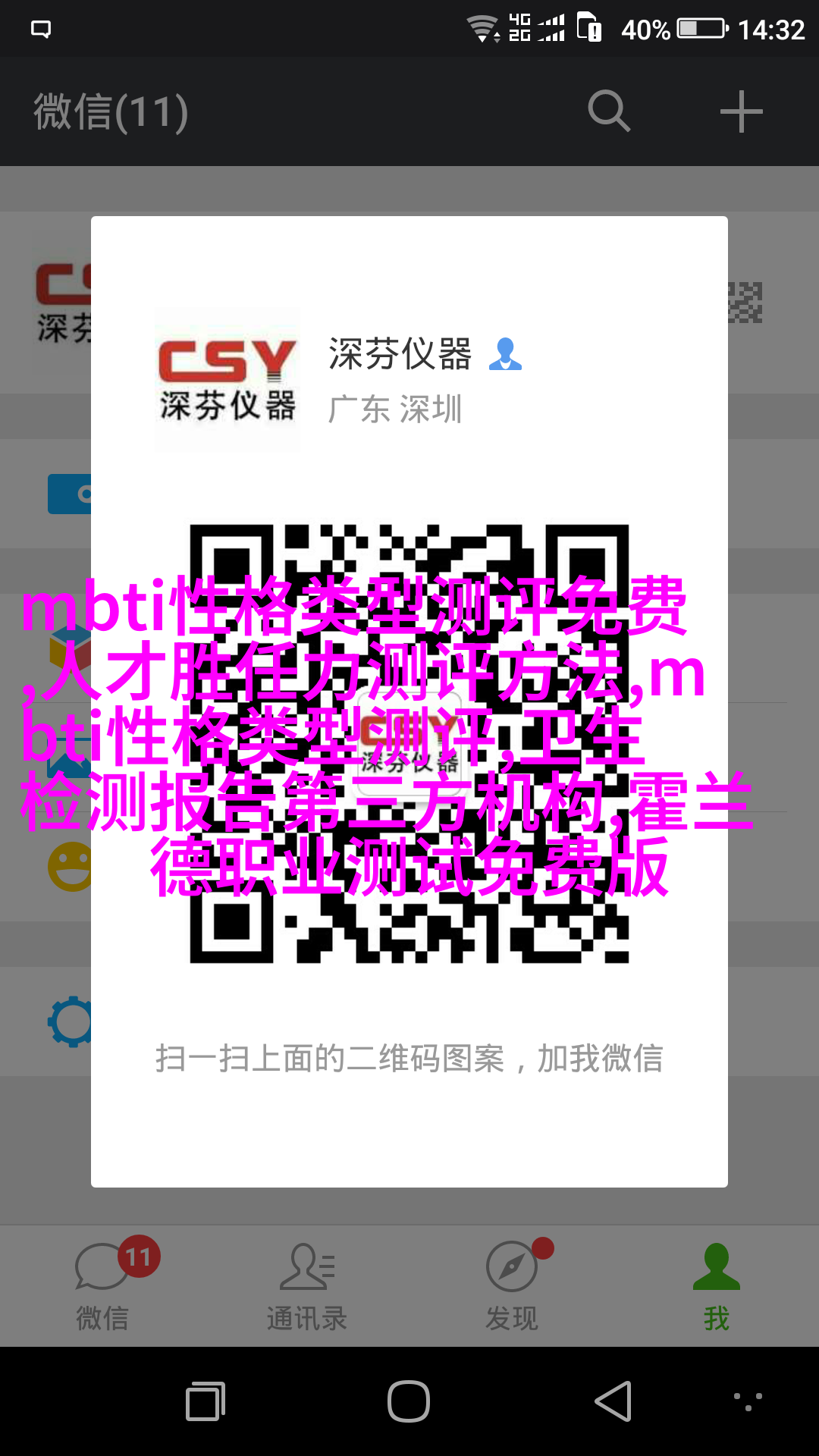Open the WeChat search icon

[609, 111]
